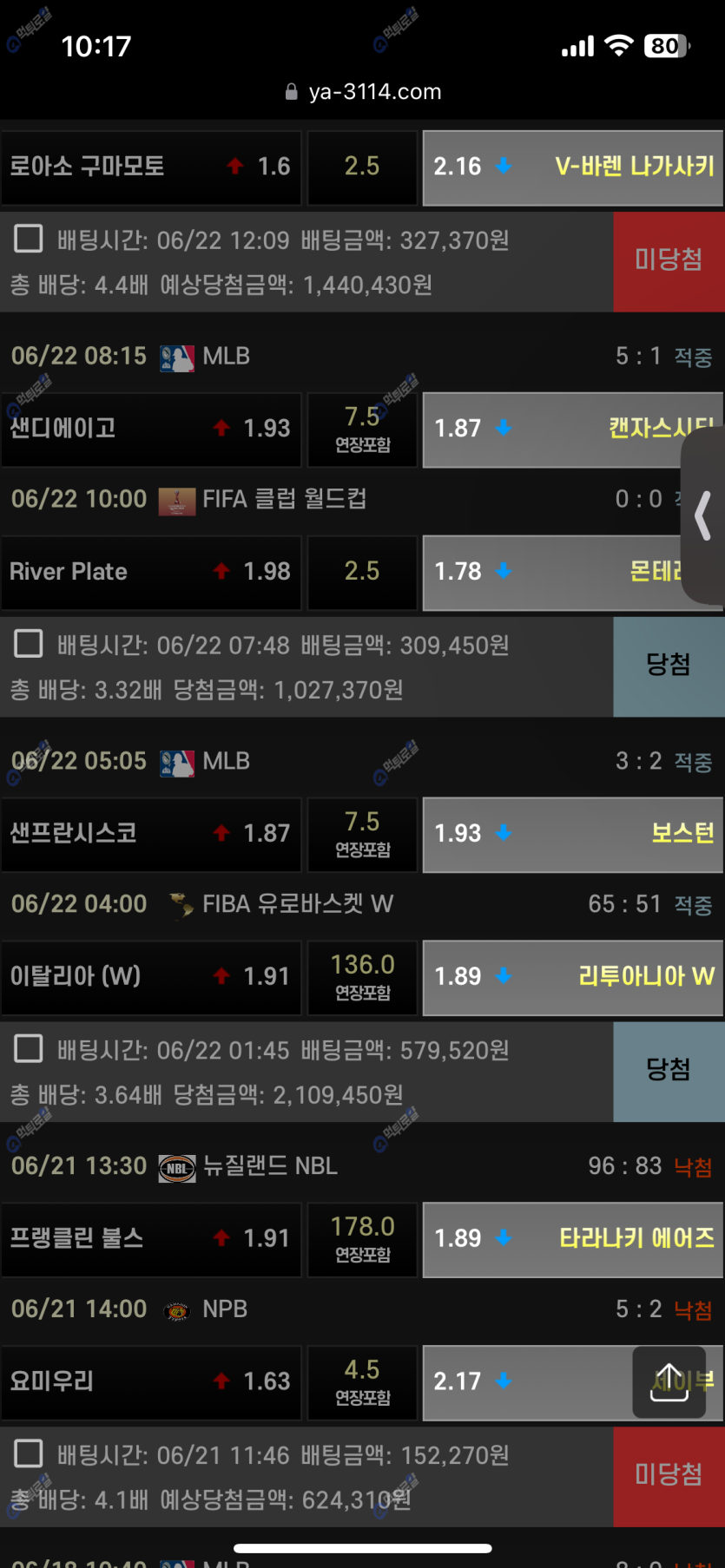Select the checkbox for the 309,450원 bet

pyautogui.click(x=29, y=644)
